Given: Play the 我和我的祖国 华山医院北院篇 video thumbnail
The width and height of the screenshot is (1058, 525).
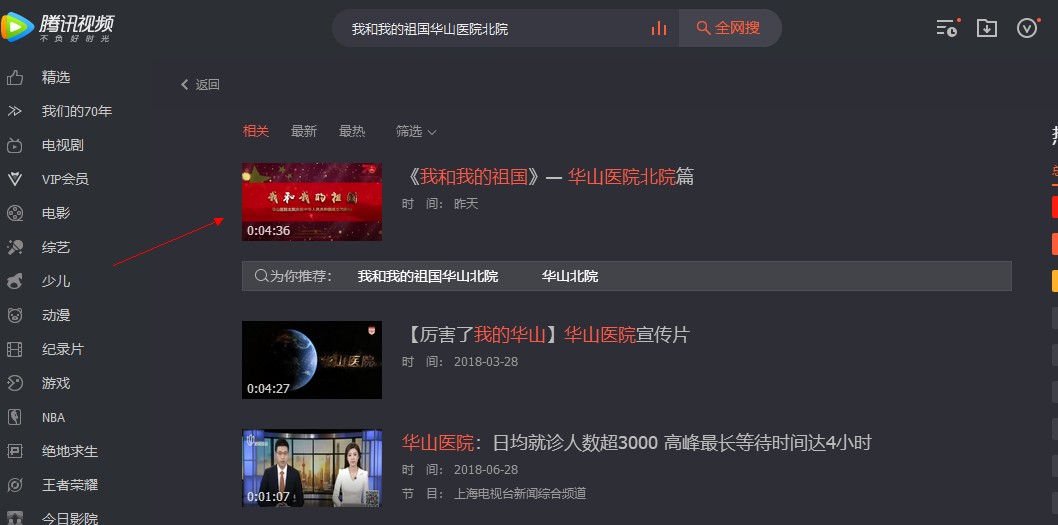Looking at the screenshot, I should [x=311, y=201].
